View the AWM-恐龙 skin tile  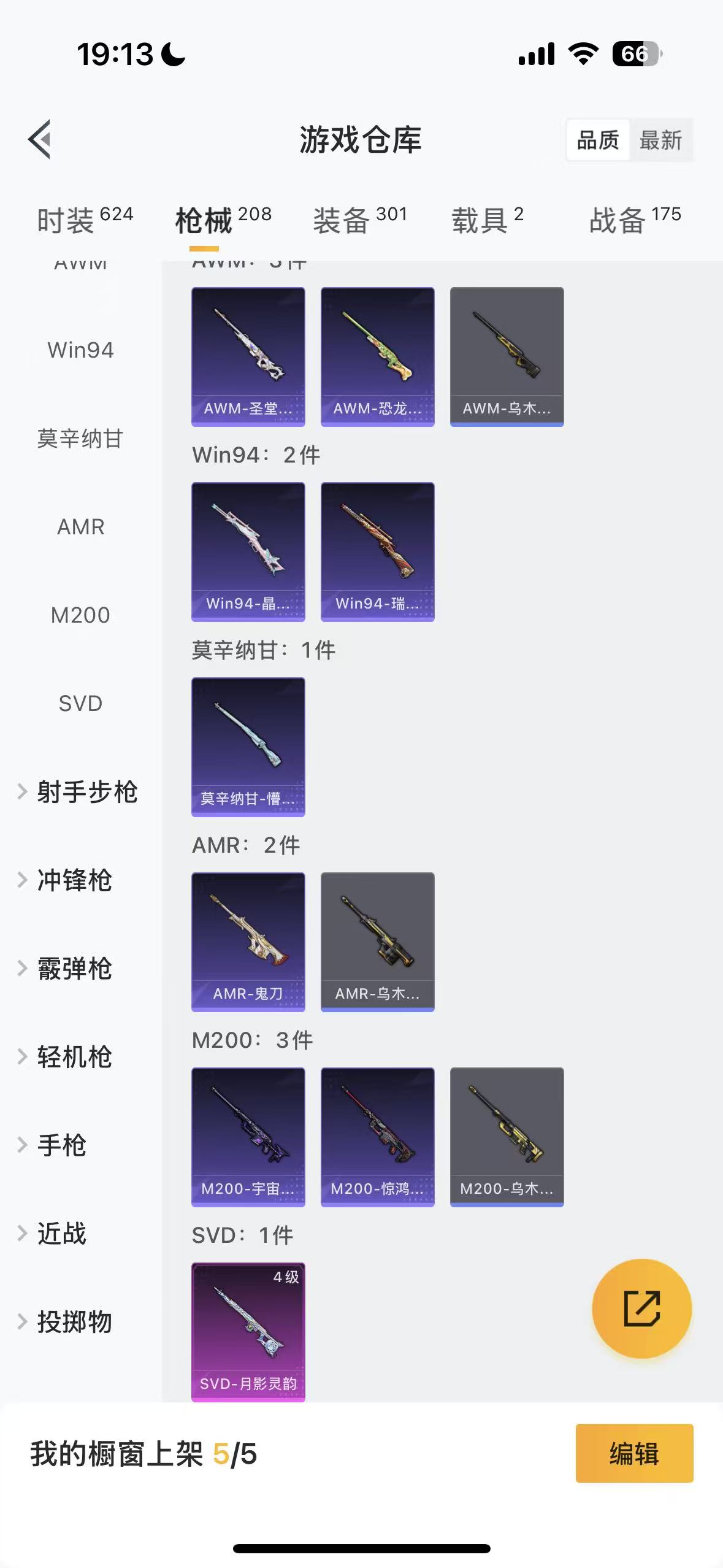point(378,356)
